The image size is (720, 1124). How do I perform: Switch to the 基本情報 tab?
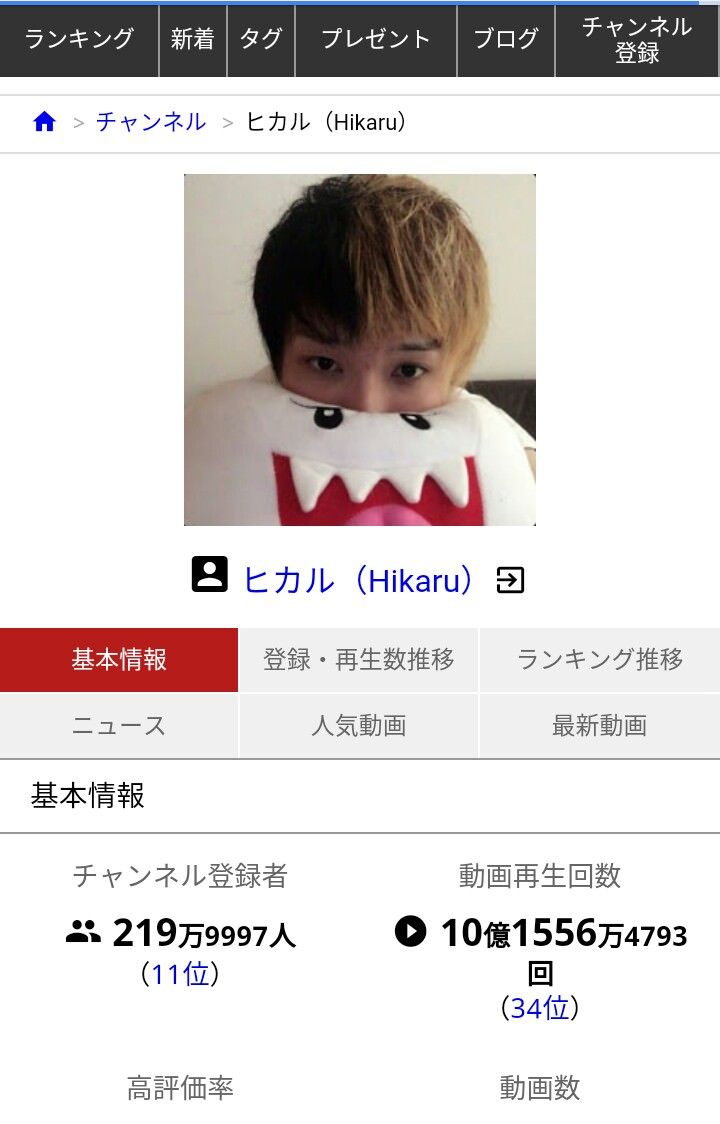118,659
